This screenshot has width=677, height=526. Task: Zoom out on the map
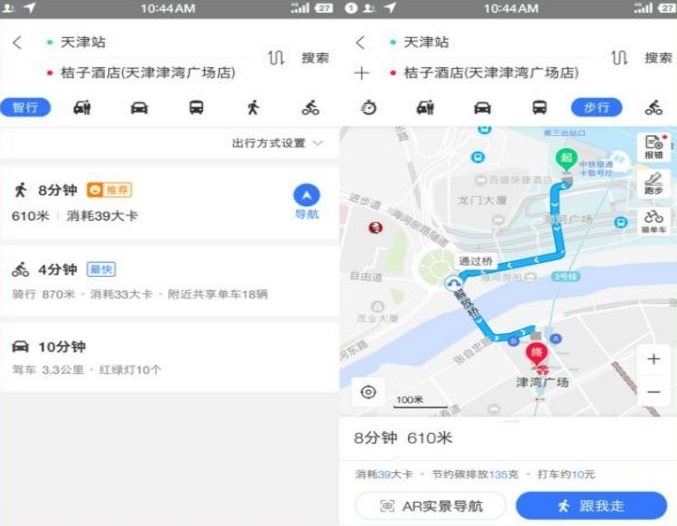(x=653, y=392)
